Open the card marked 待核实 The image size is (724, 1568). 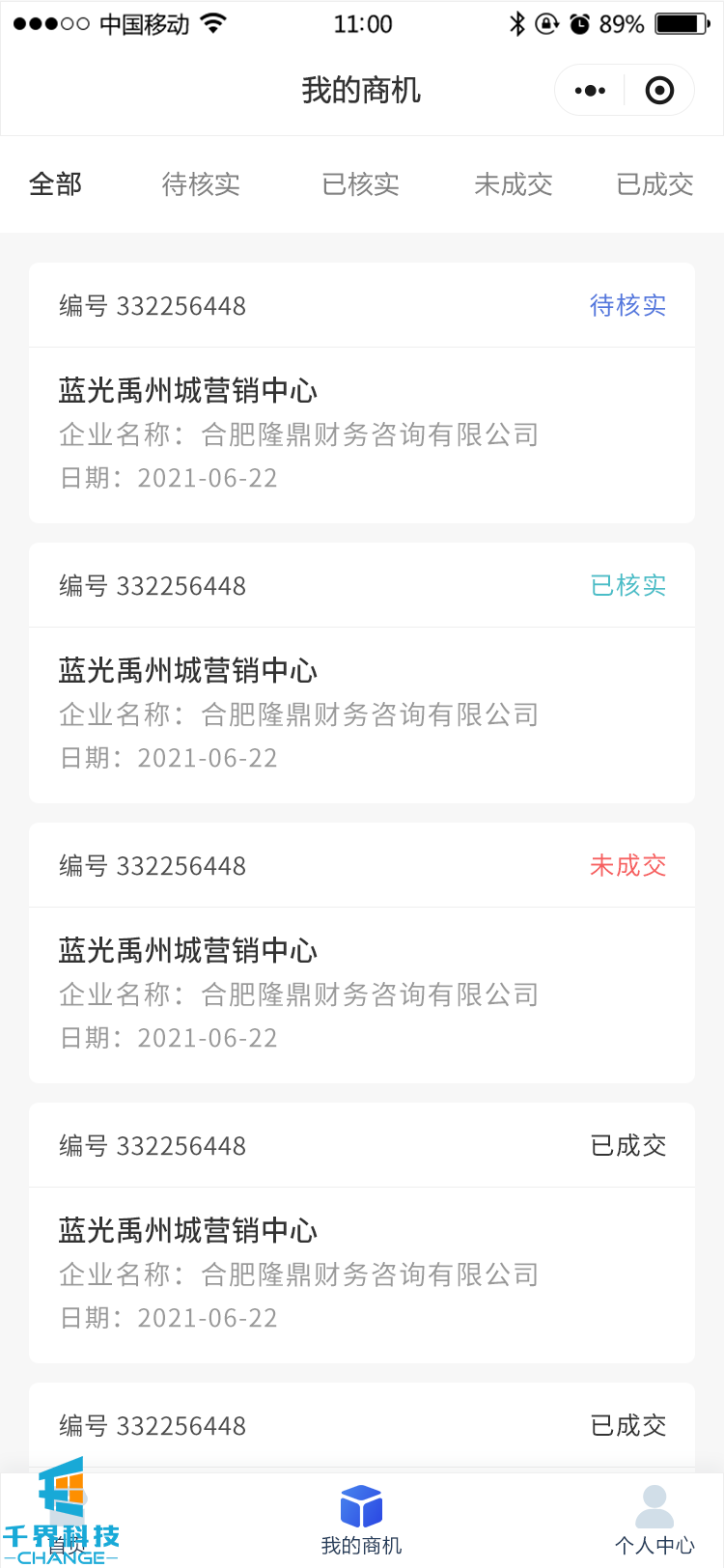362,393
